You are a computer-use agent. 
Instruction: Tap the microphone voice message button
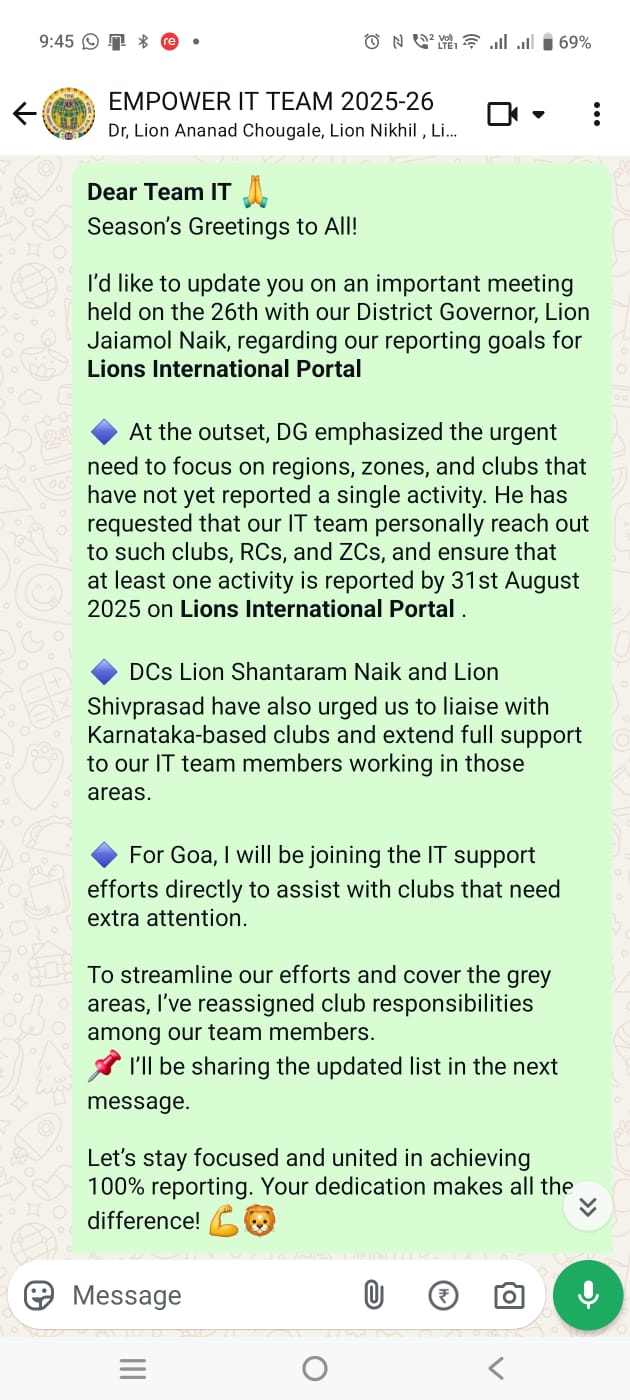click(x=588, y=1296)
